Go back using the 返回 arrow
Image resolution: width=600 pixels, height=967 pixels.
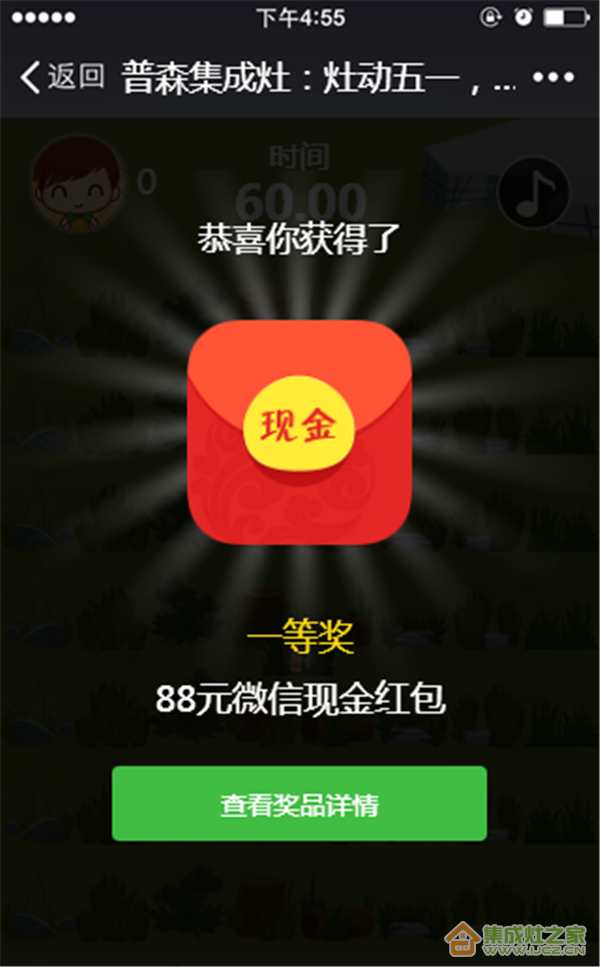pyautogui.click(x=60, y=77)
